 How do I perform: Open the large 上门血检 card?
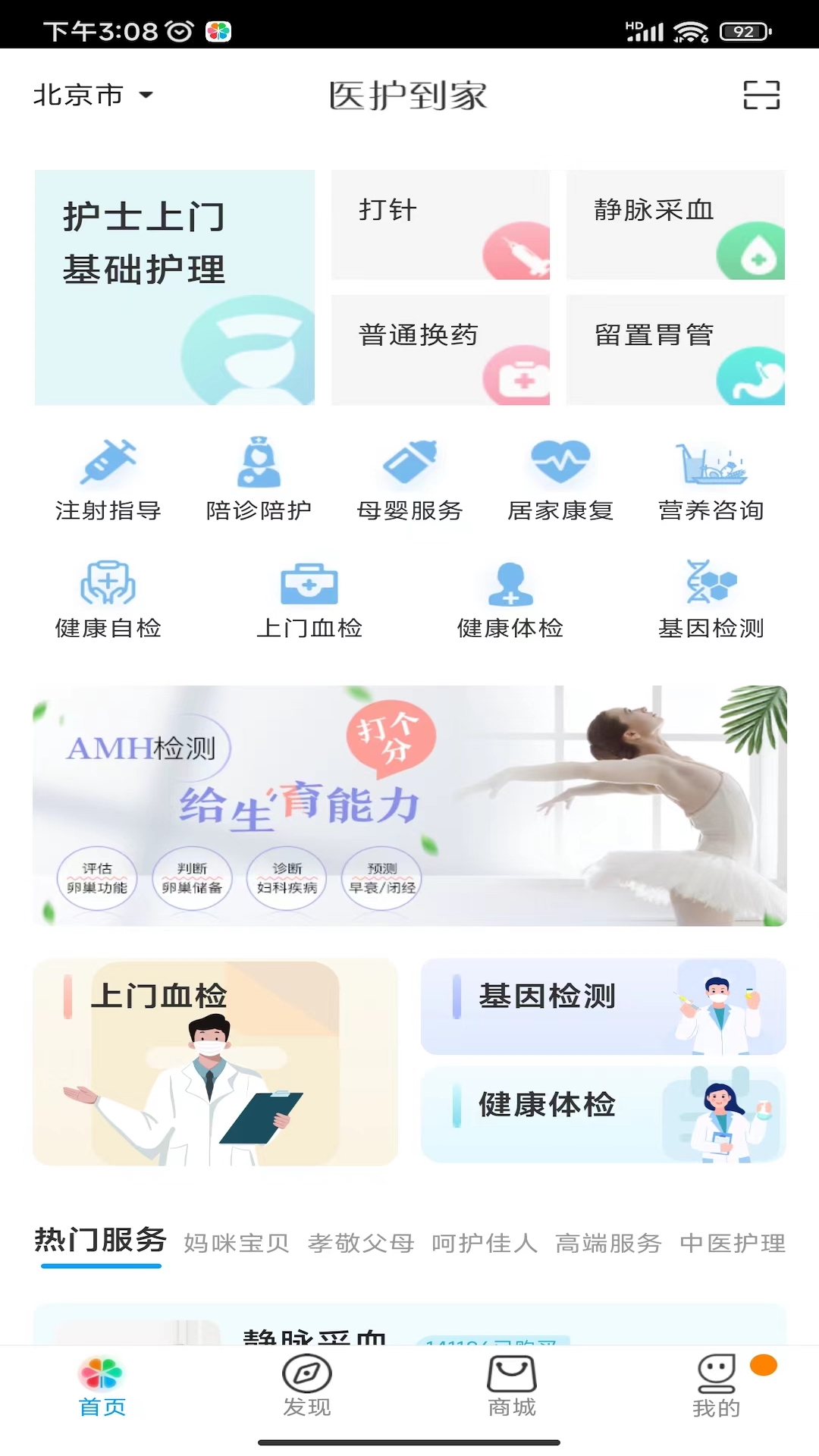tap(215, 1062)
